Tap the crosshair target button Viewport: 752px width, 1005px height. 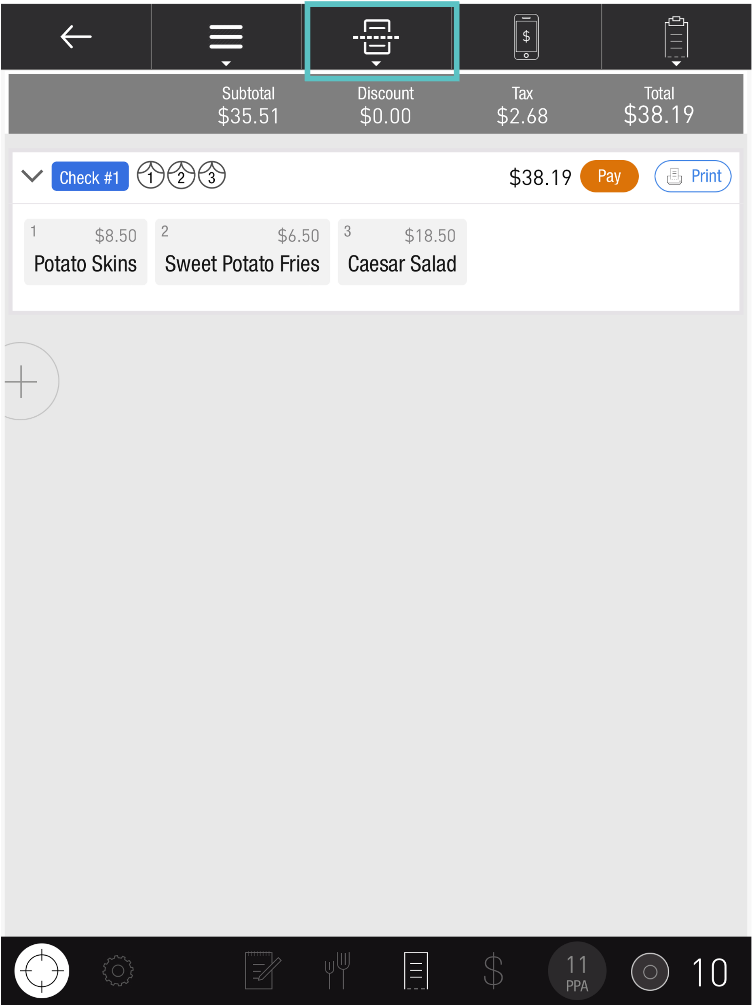click(42, 970)
